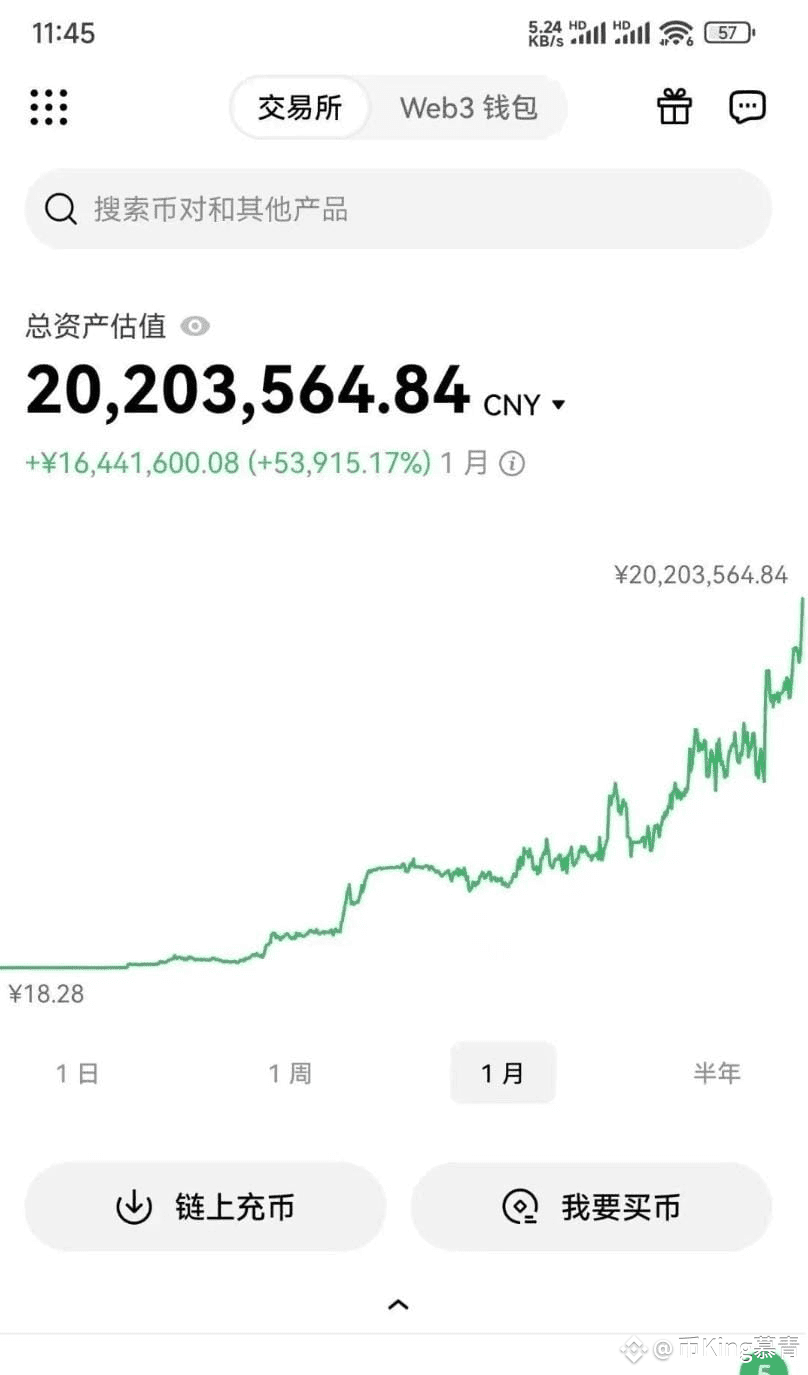
Task: Toggle the eye to hide total assets
Action: pyautogui.click(x=195, y=326)
